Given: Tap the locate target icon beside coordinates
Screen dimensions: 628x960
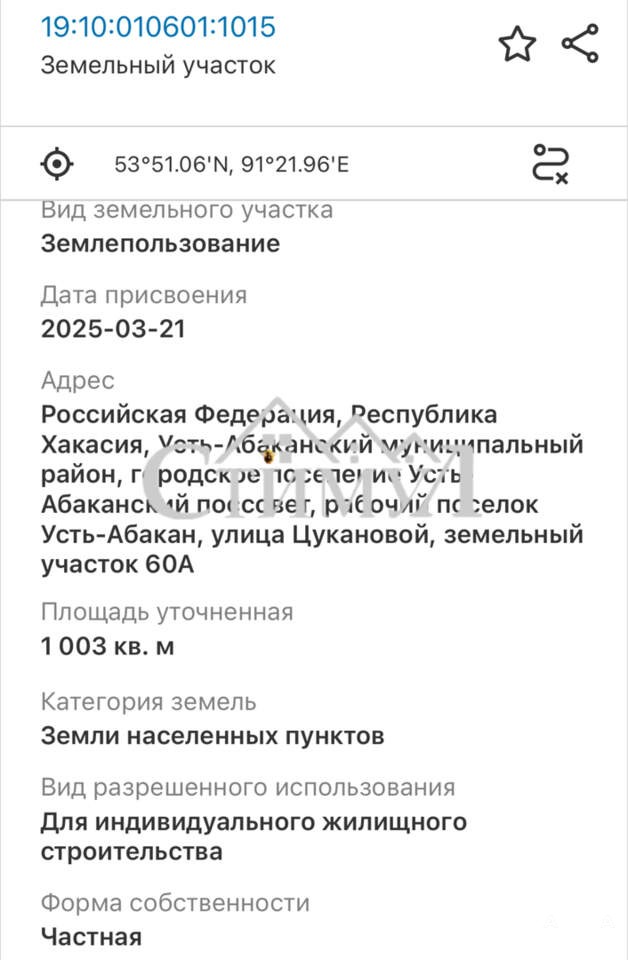Looking at the screenshot, I should click(58, 163).
